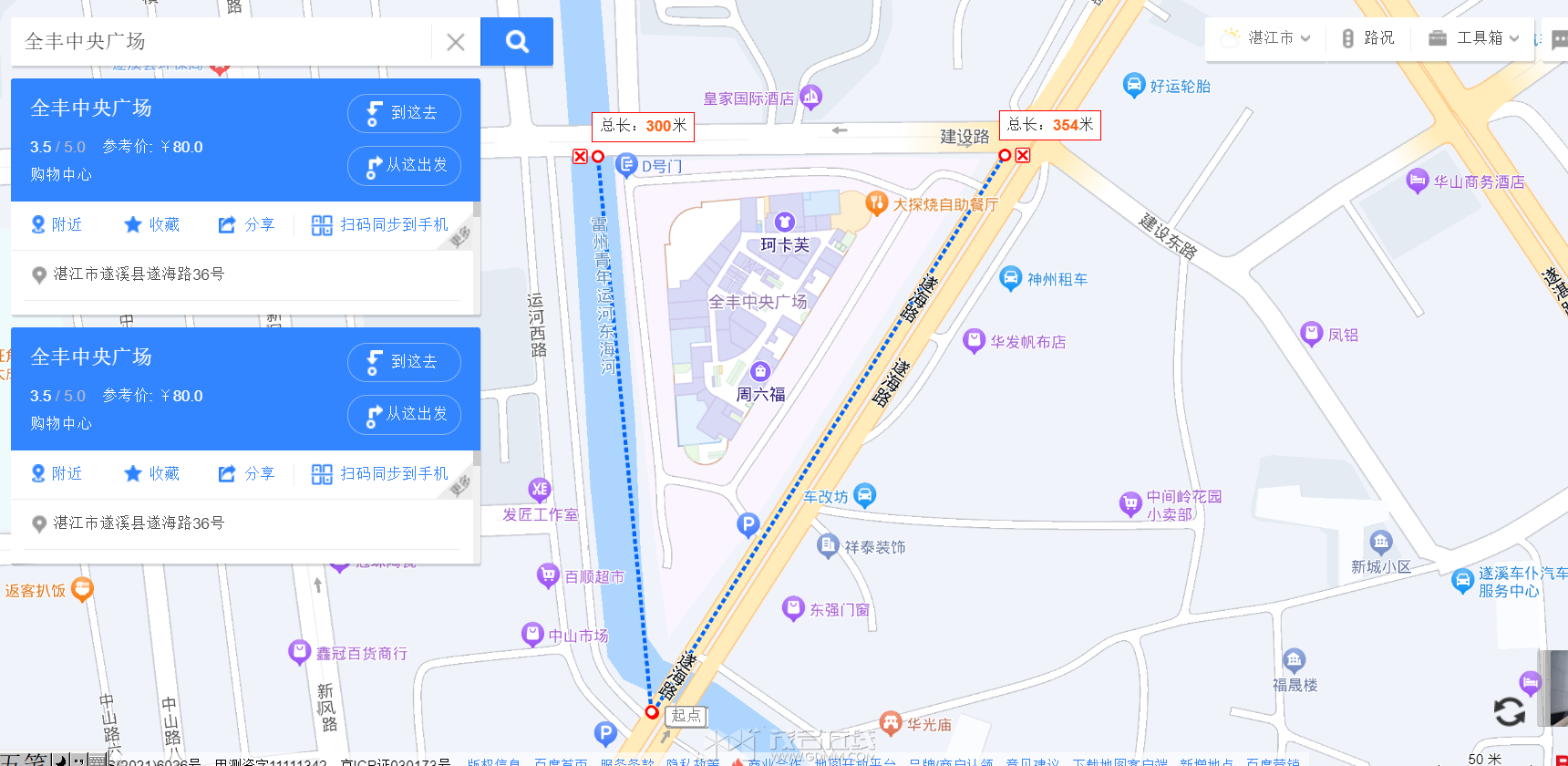Open the 大探烧自助餐厅 restaurant marker
The width and height of the screenshot is (1568, 766).
876,203
